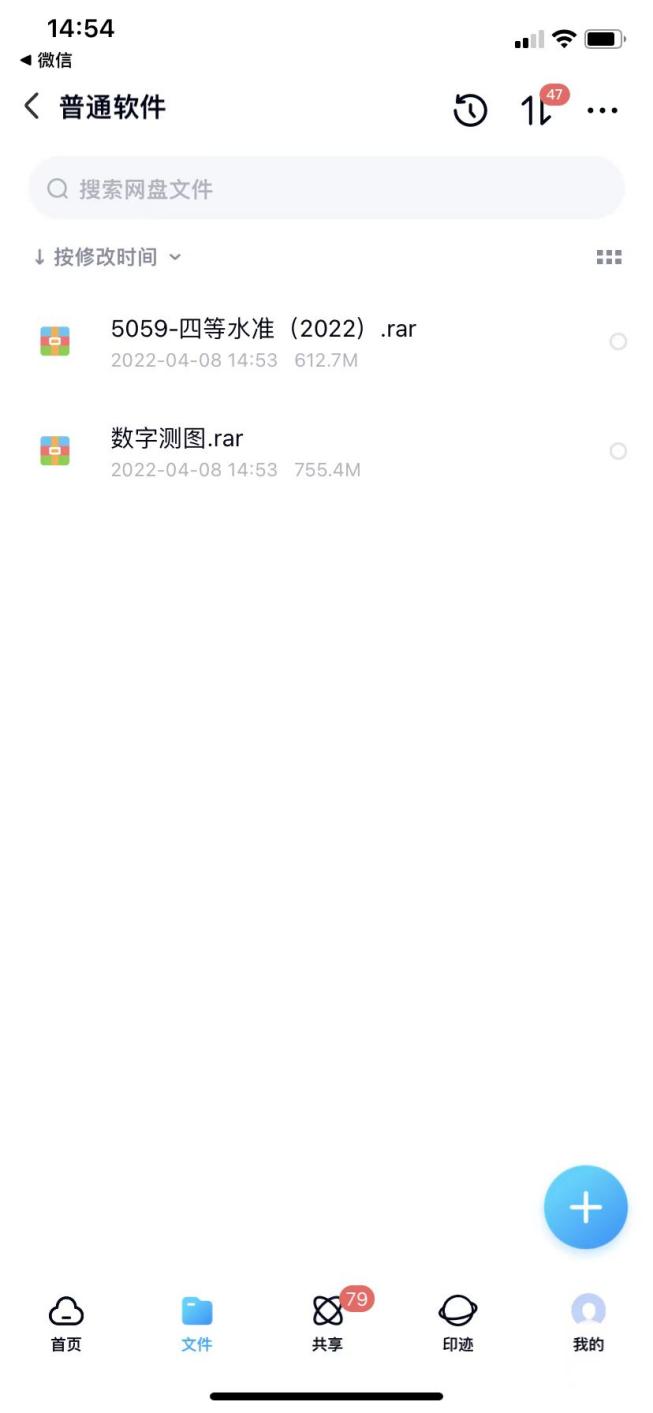
Task: Tap the blue plus upload button
Action: coord(586,1207)
